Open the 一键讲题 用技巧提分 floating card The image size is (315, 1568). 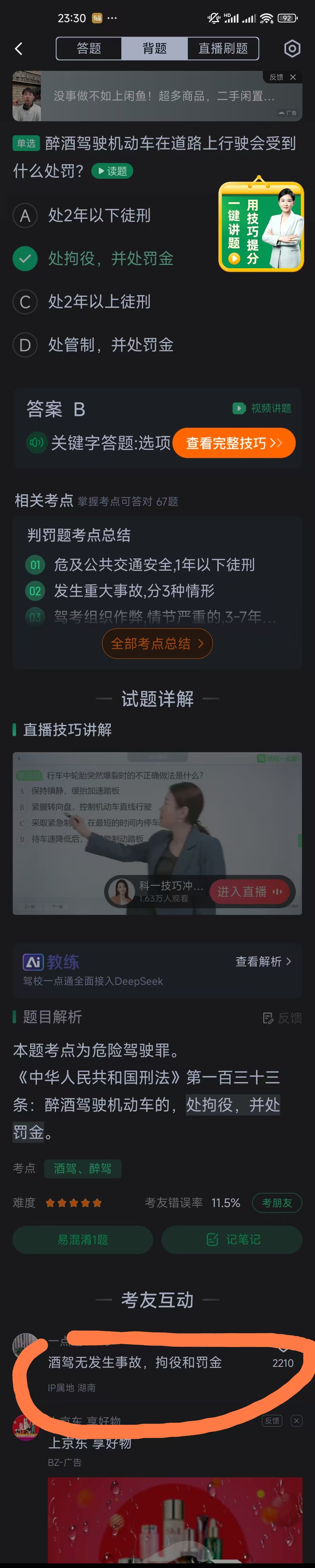261,227
